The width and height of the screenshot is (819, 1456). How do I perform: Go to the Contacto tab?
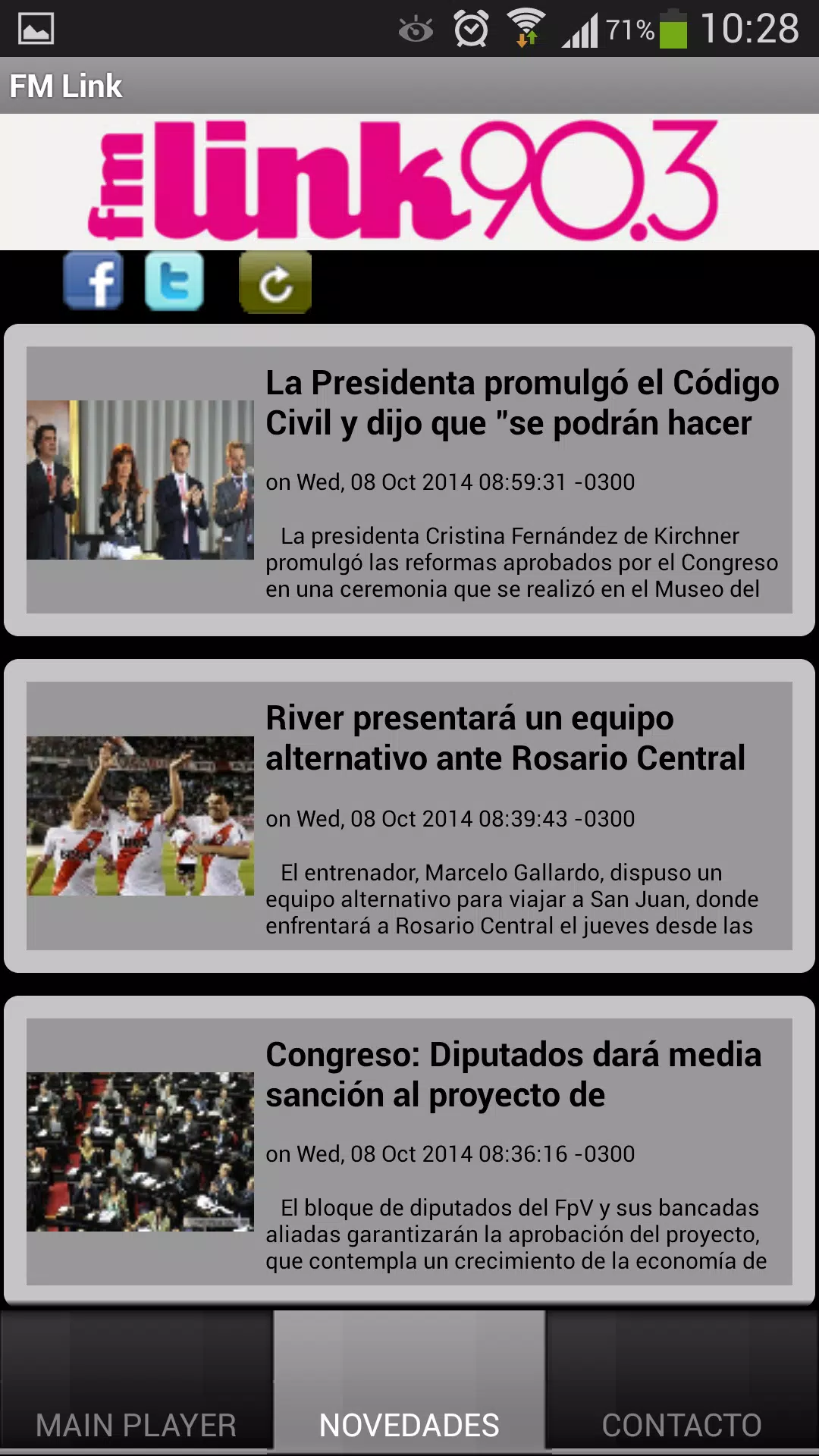pyautogui.click(x=682, y=1382)
